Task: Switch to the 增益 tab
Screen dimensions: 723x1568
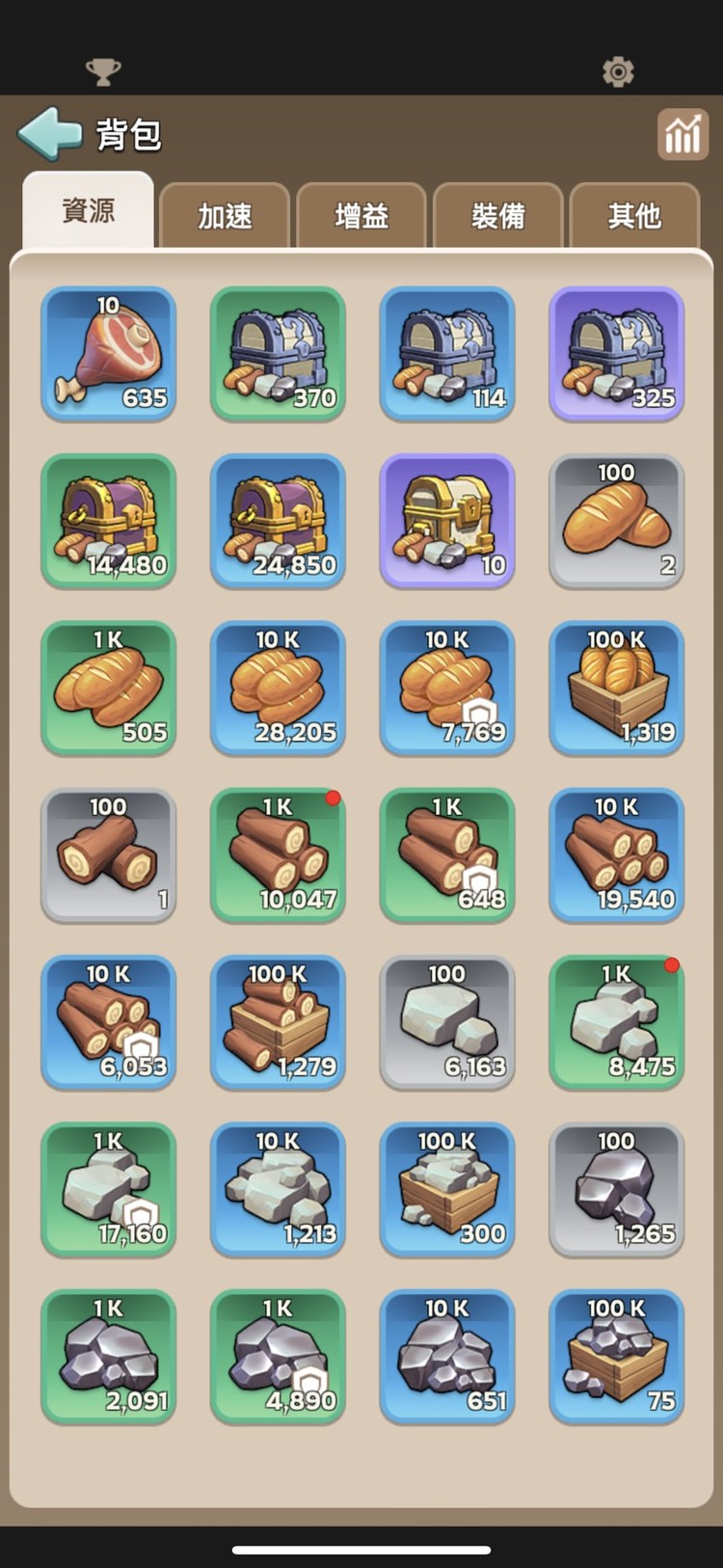Action: pyautogui.click(x=361, y=216)
